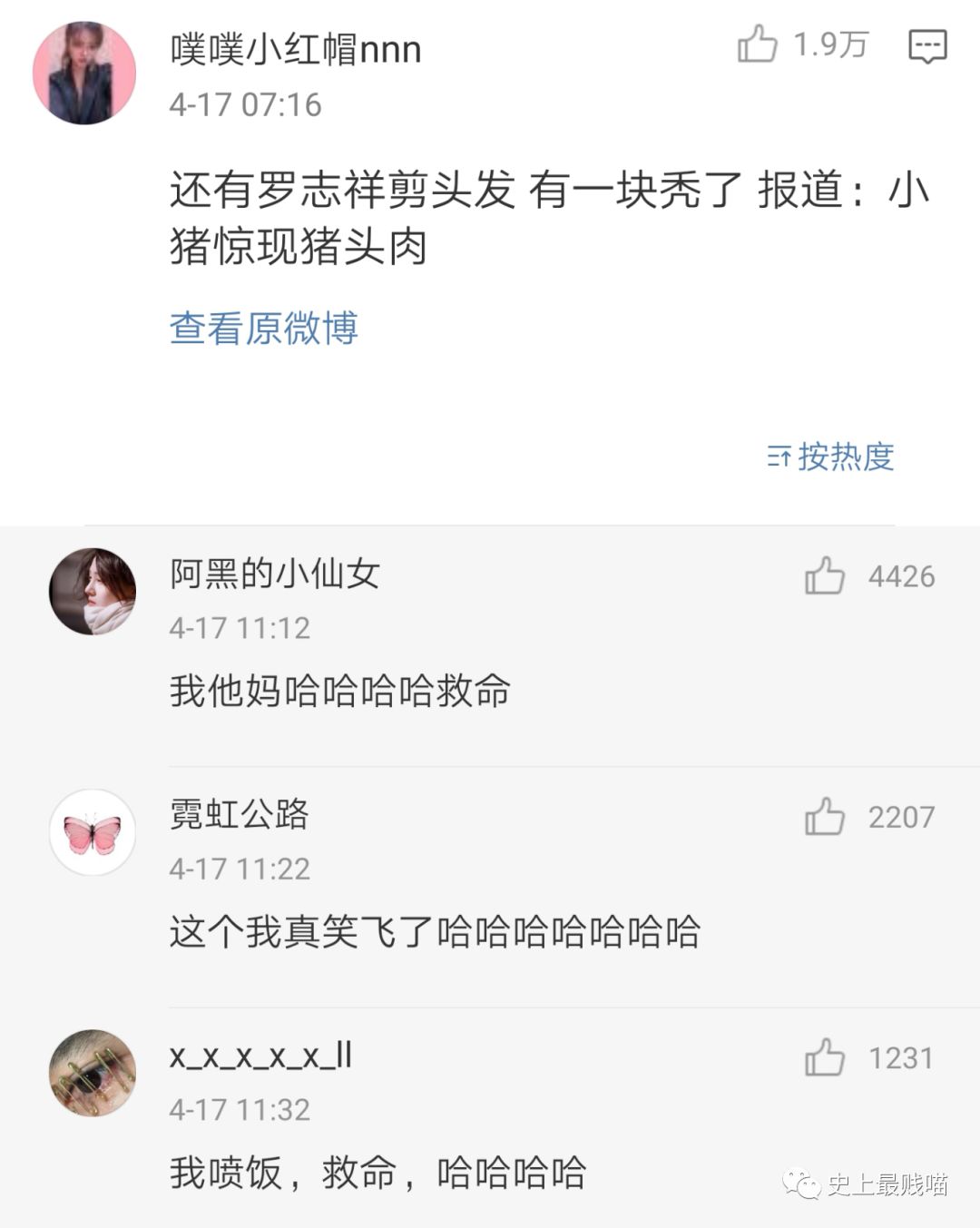Tap username 霓虹公路
This screenshot has width=980, height=1228.
pos(240,814)
